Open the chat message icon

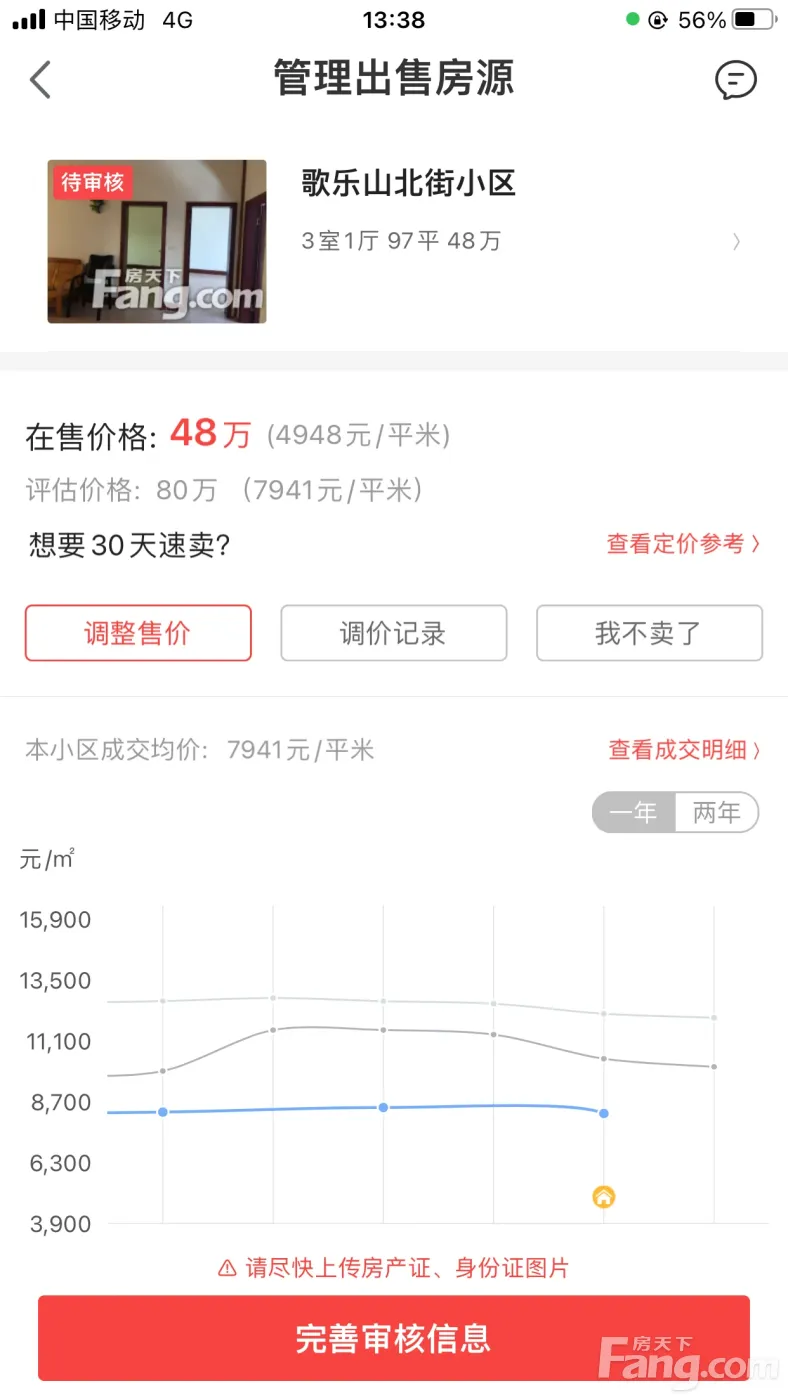(x=736, y=80)
